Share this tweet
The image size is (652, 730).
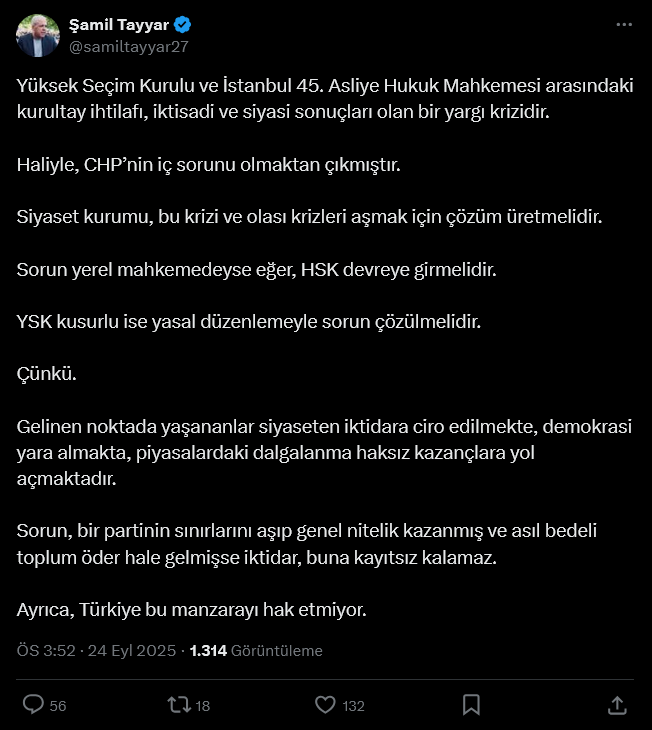coord(617,705)
